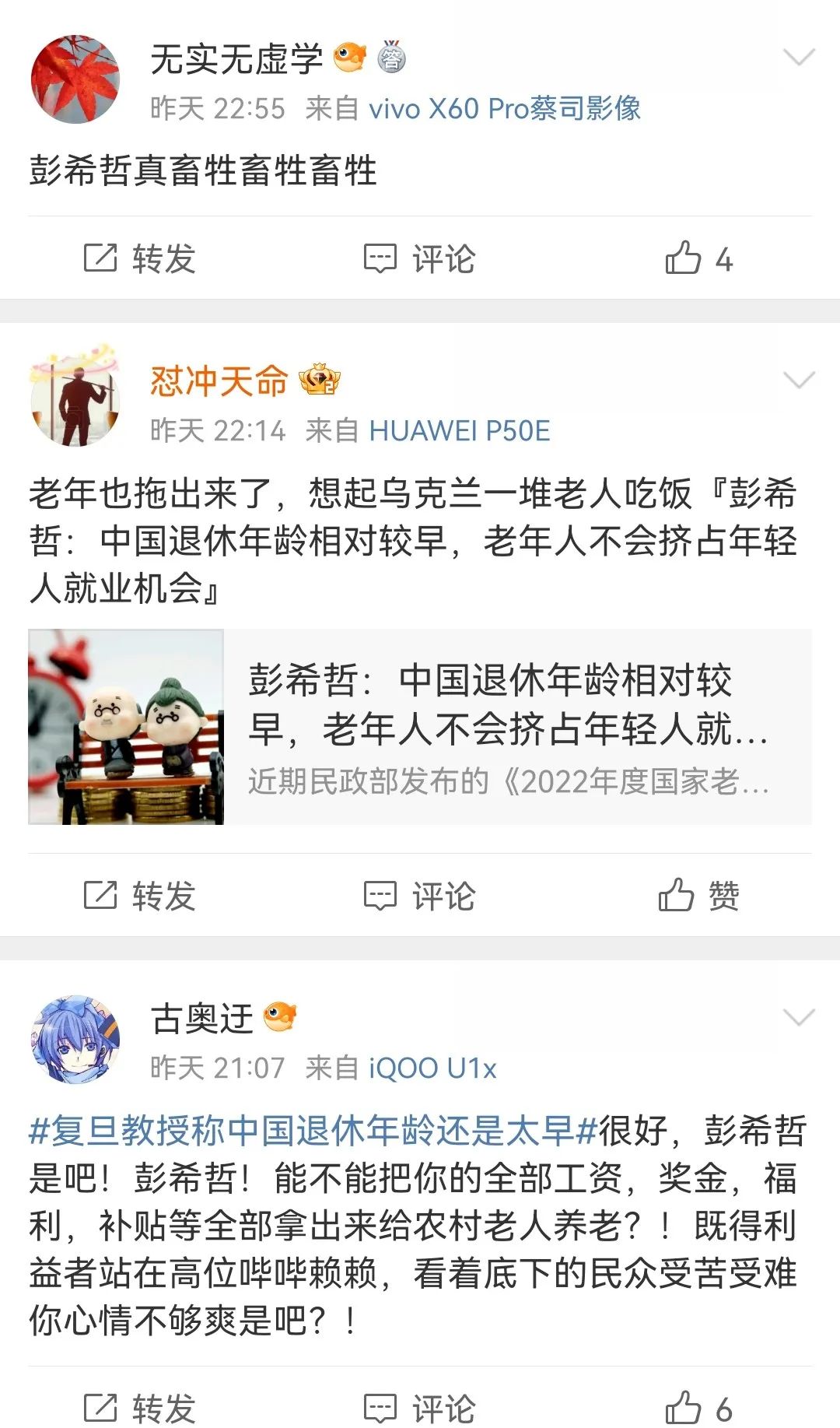Comment on 无实无虚学's post

(x=420, y=258)
